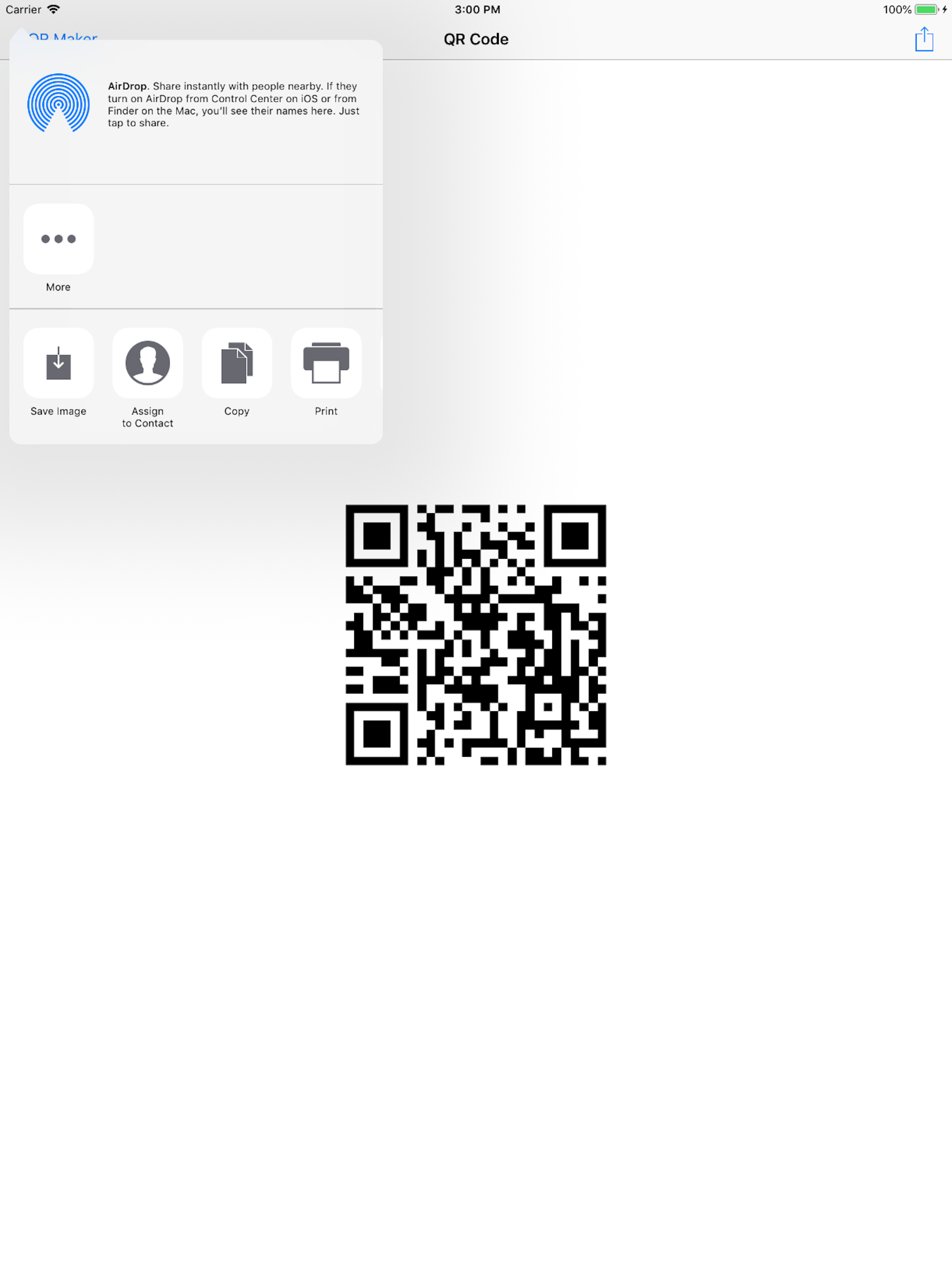The image size is (952, 1270).
Task: Tap the AirDrop icon
Action: coord(58,104)
